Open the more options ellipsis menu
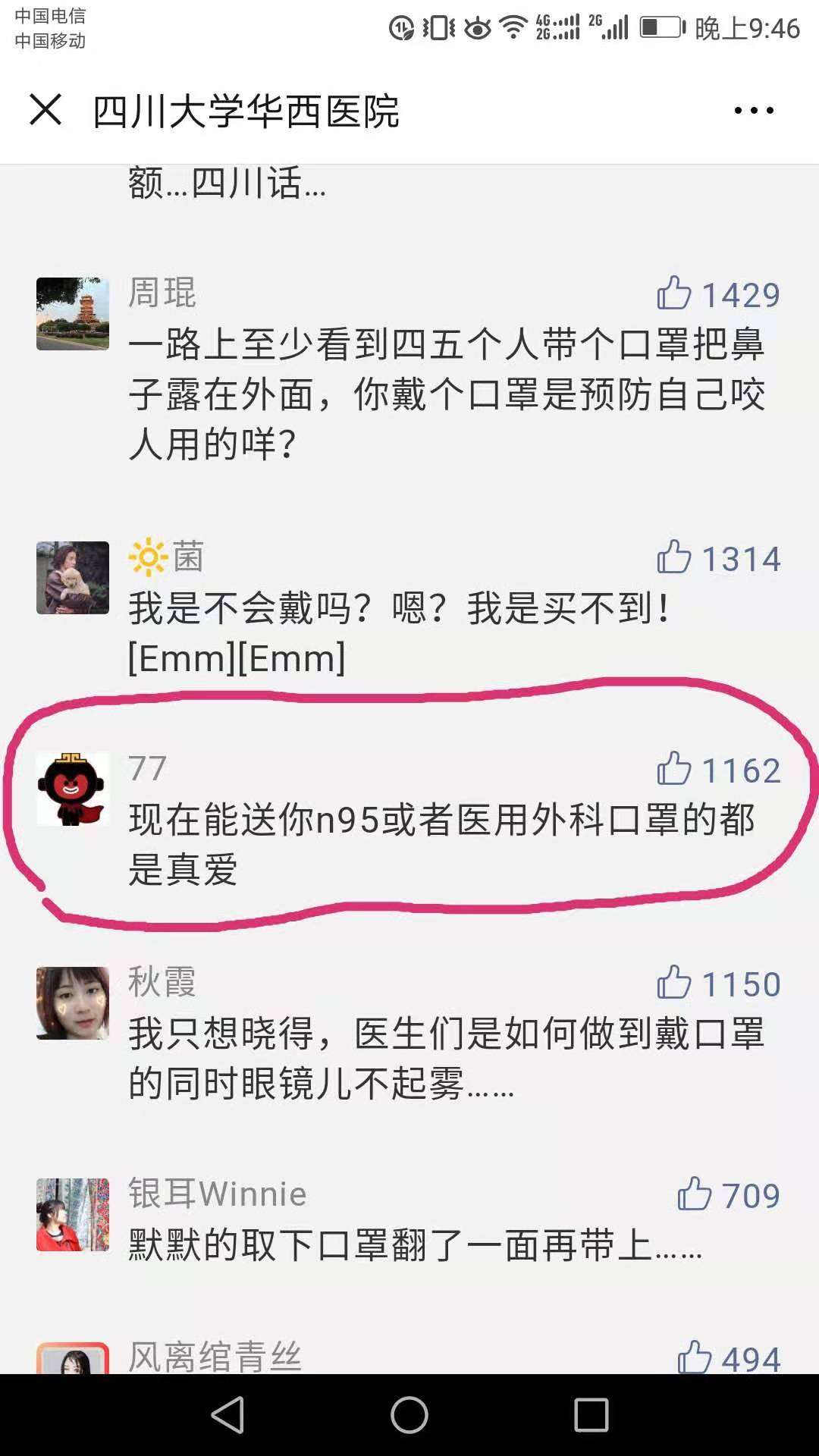The height and width of the screenshot is (1456, 819). pos(750,111)
